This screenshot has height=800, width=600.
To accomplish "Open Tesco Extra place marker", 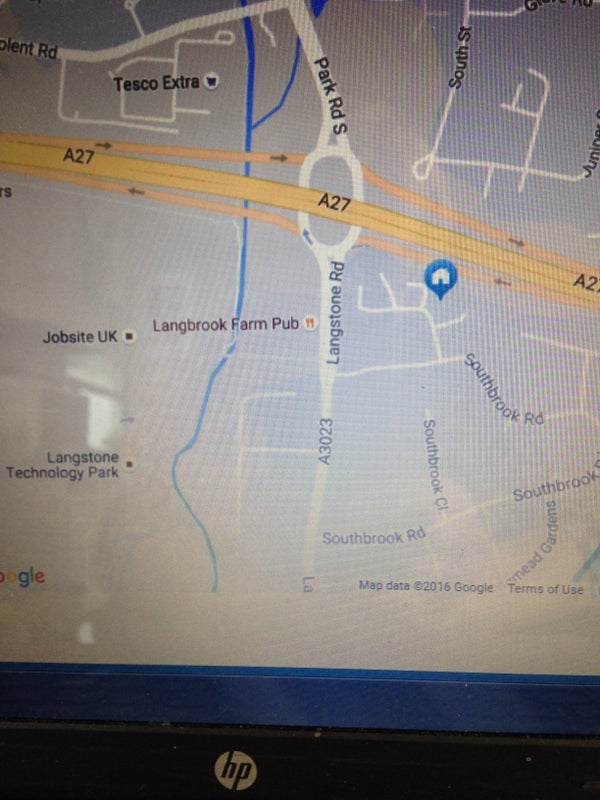I will (211, 83).
